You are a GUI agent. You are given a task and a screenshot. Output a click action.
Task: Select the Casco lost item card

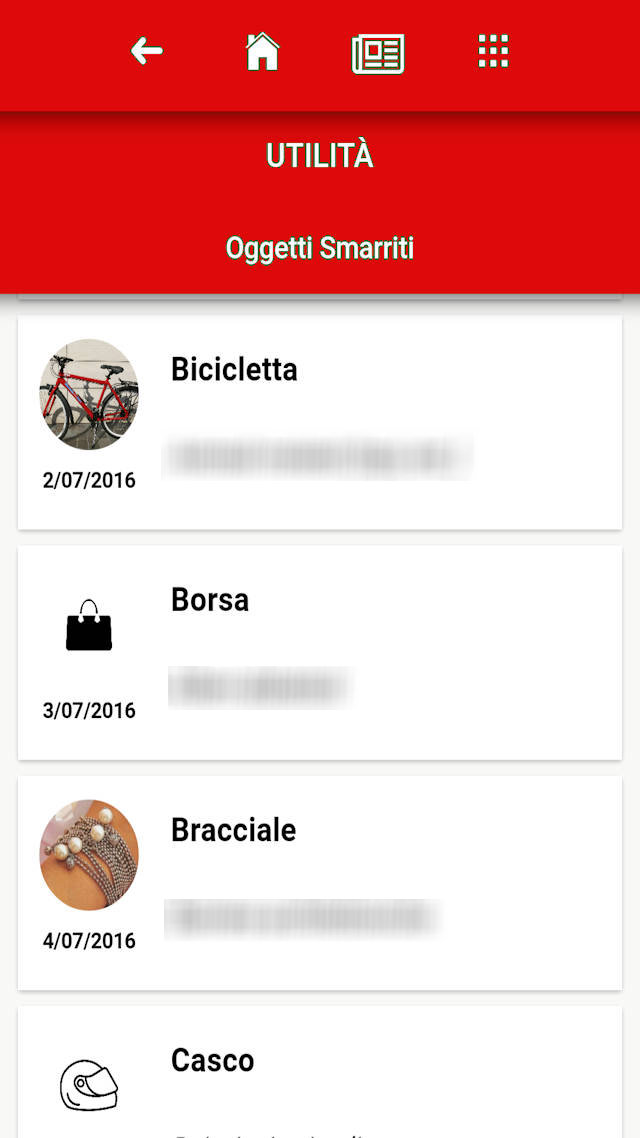tap(320, 1075)
